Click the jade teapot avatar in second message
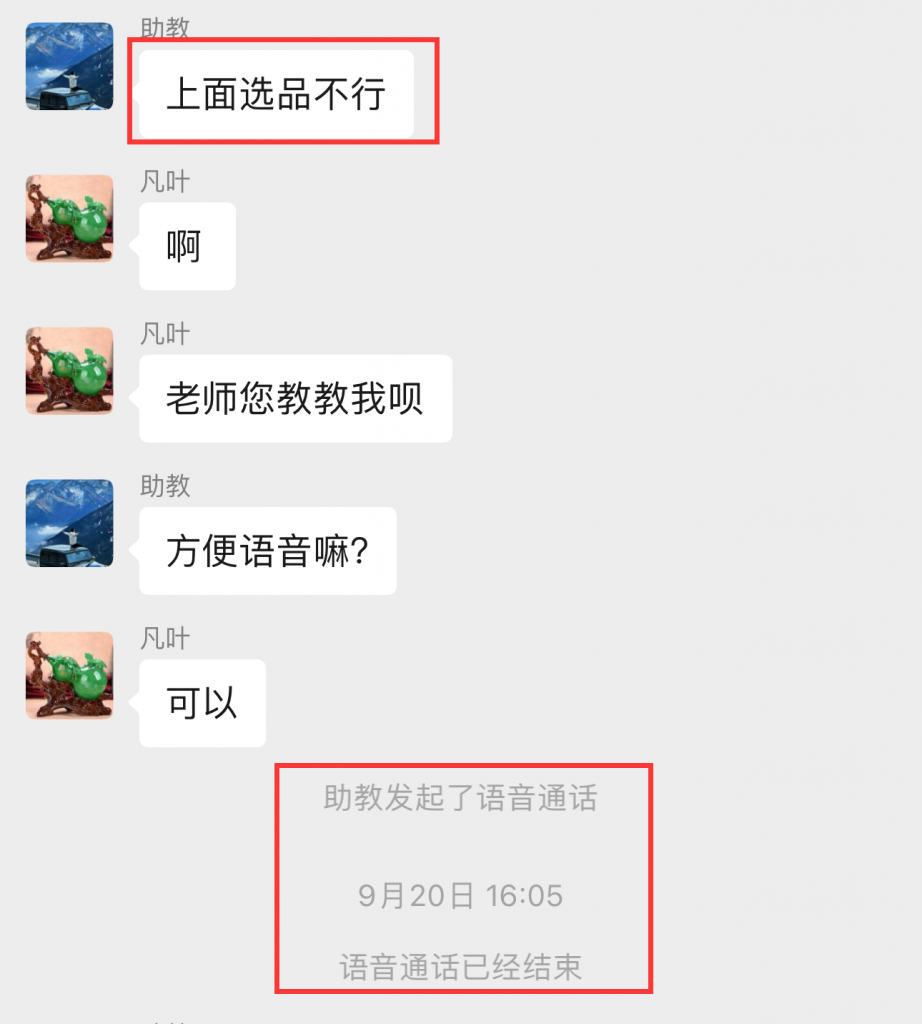This screenshot has width=922, height=1024. [x=68, y=218]
